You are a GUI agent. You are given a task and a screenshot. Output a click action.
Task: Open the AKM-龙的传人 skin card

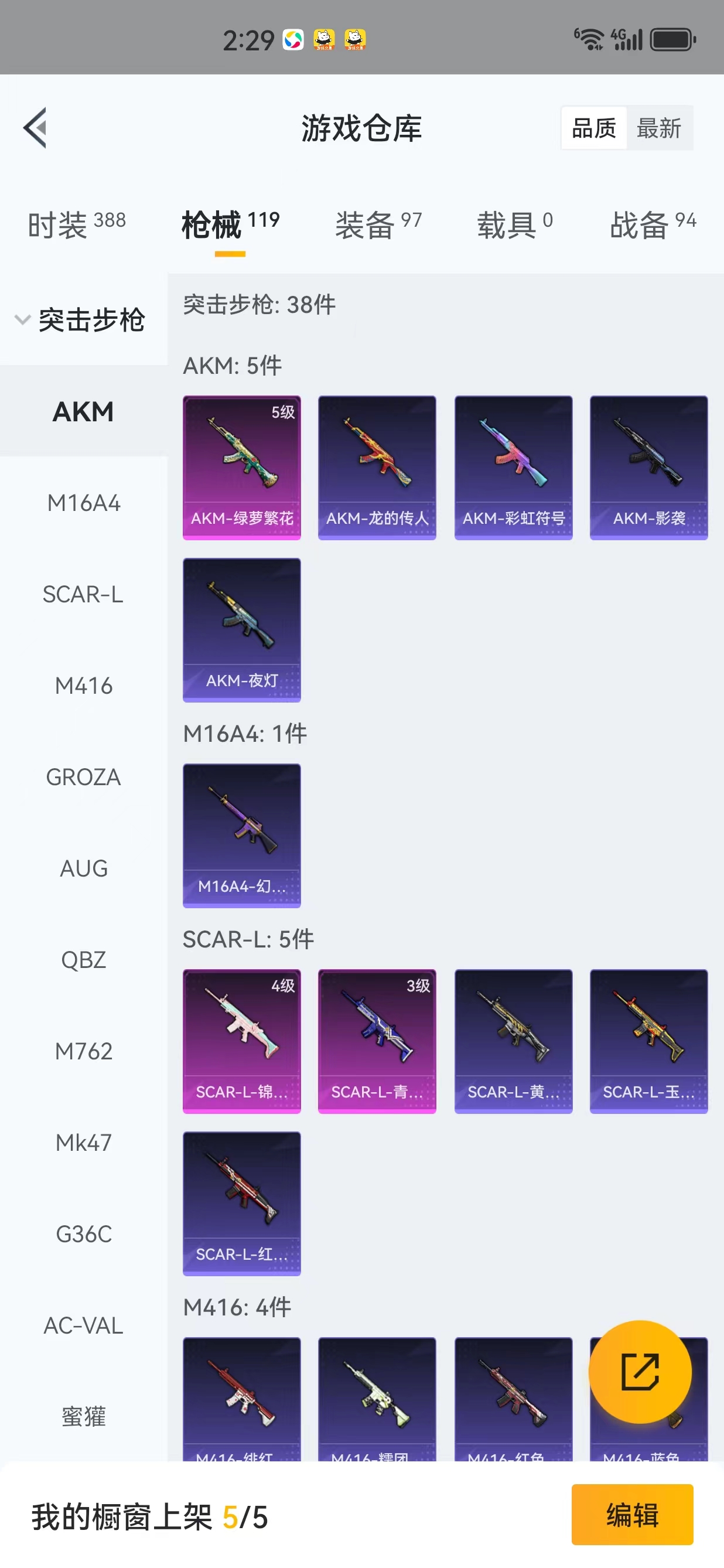[x=377, y=468]
